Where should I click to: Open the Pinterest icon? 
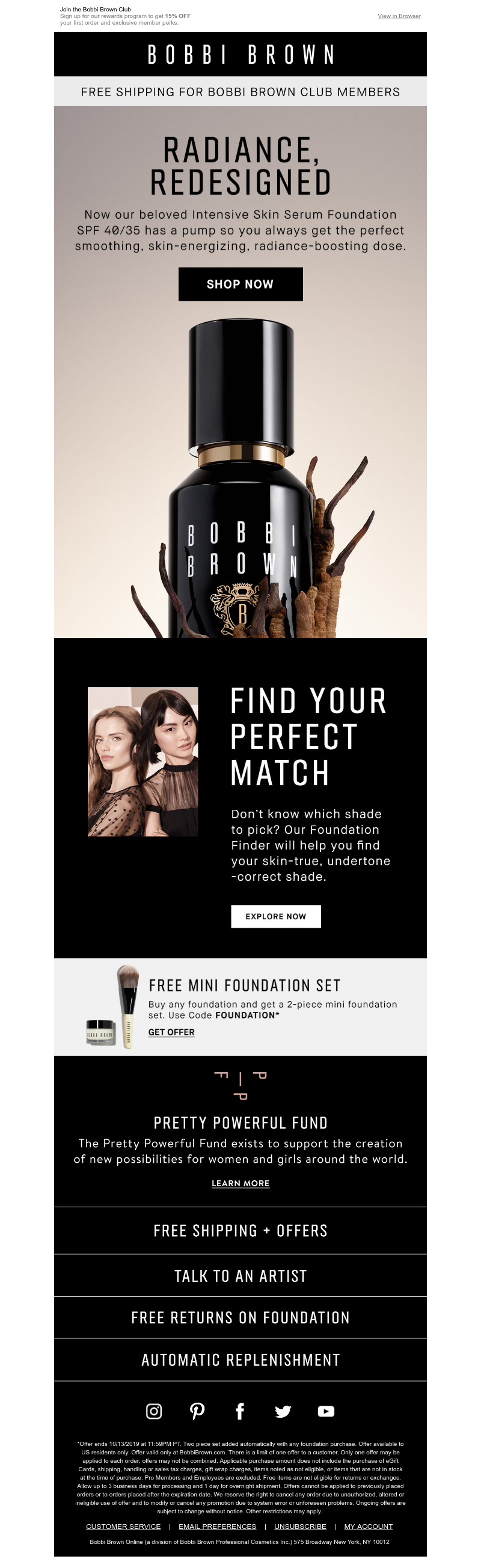197,1411
